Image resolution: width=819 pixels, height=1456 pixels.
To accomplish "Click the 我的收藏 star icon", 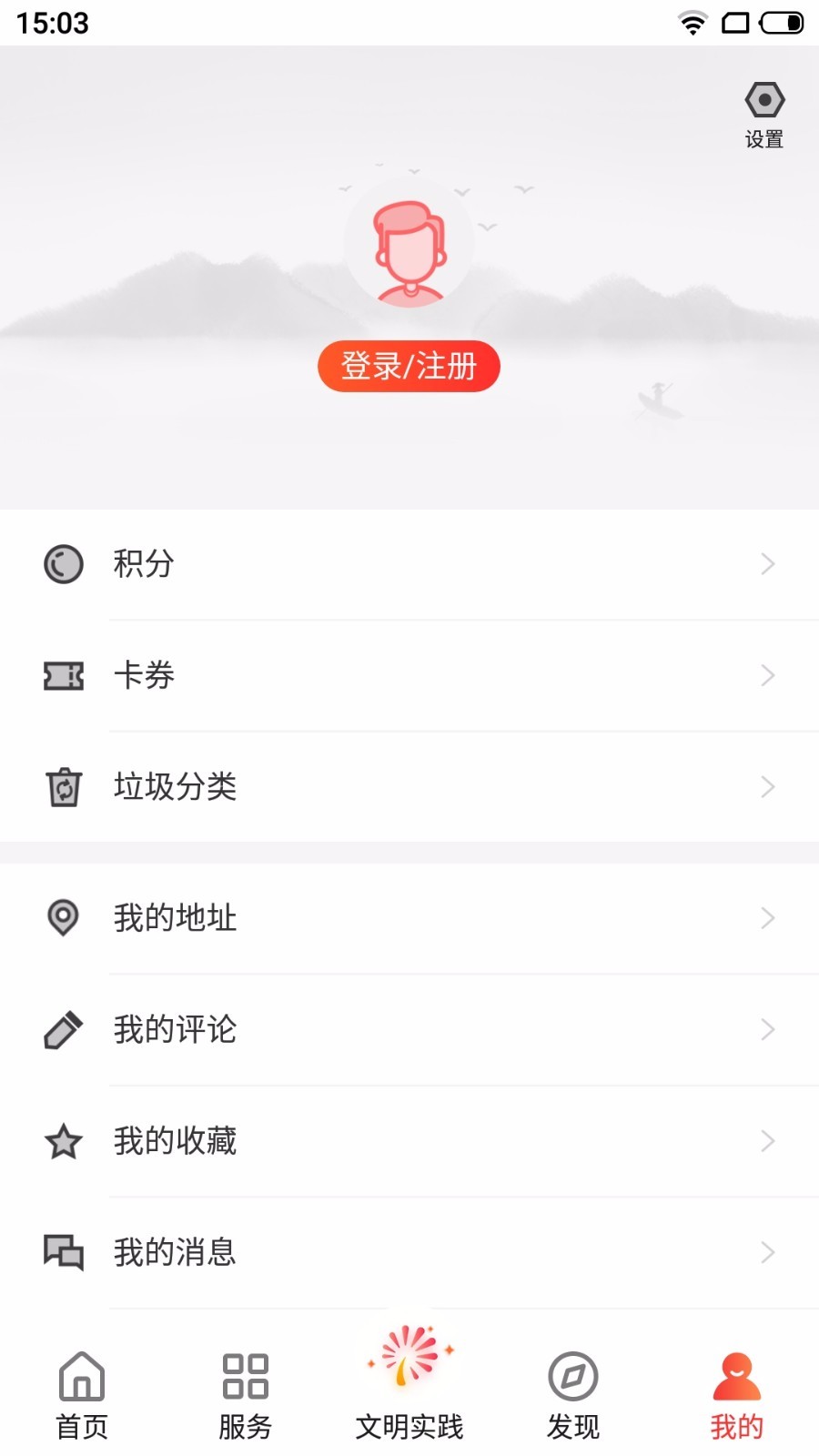I will pyautogui.click(x=62, y=1142).
